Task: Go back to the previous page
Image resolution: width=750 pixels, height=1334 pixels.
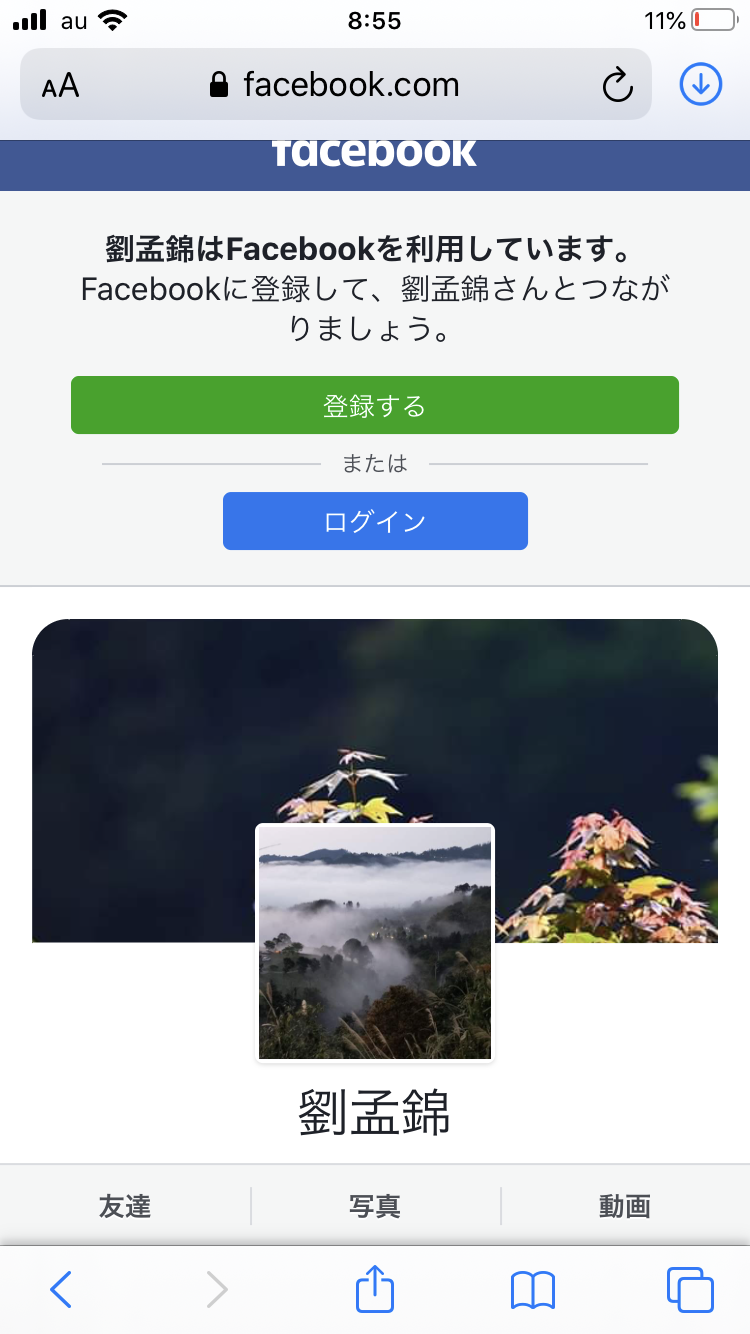Action: point(61,1290)
